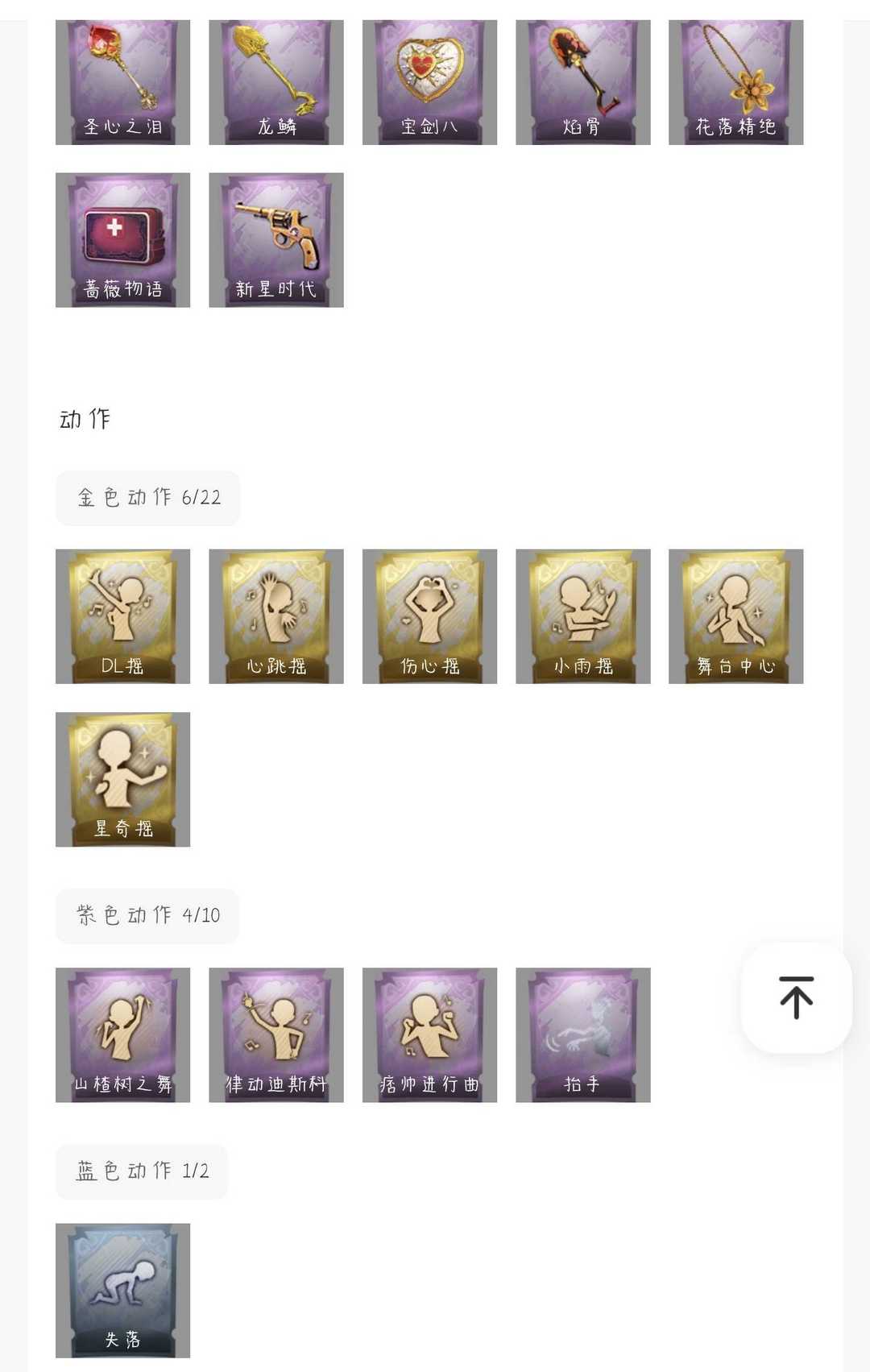Open the 星奇摇 emote tile

(x=122, y=779)
